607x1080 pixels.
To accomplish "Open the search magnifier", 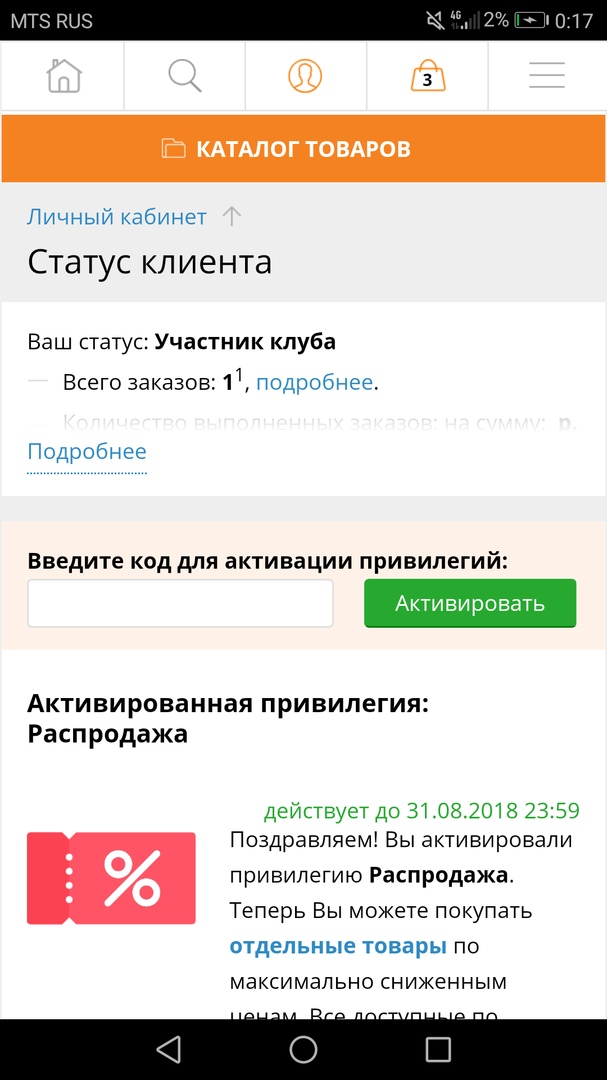I will coord(185,76).
